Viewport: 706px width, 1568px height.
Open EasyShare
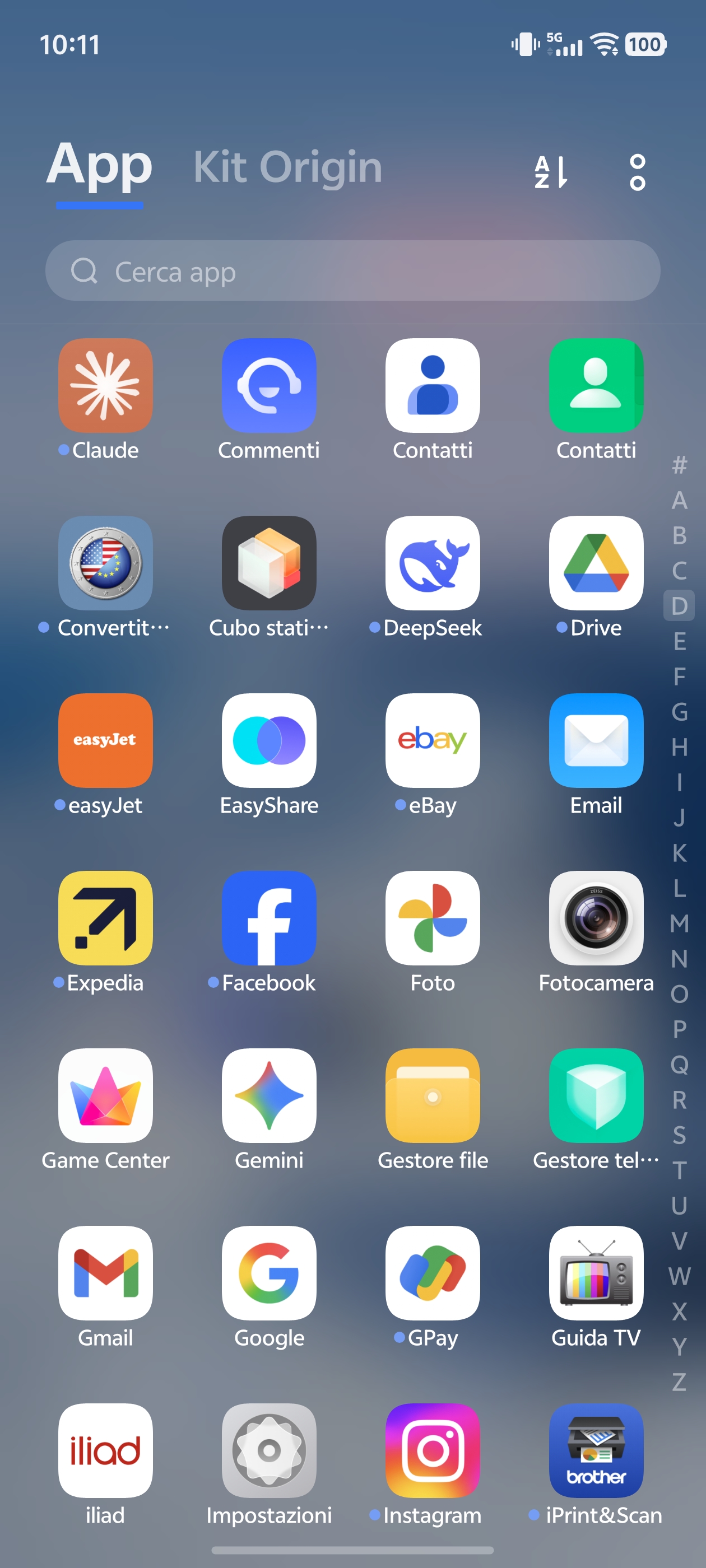(x=268, y=740)
